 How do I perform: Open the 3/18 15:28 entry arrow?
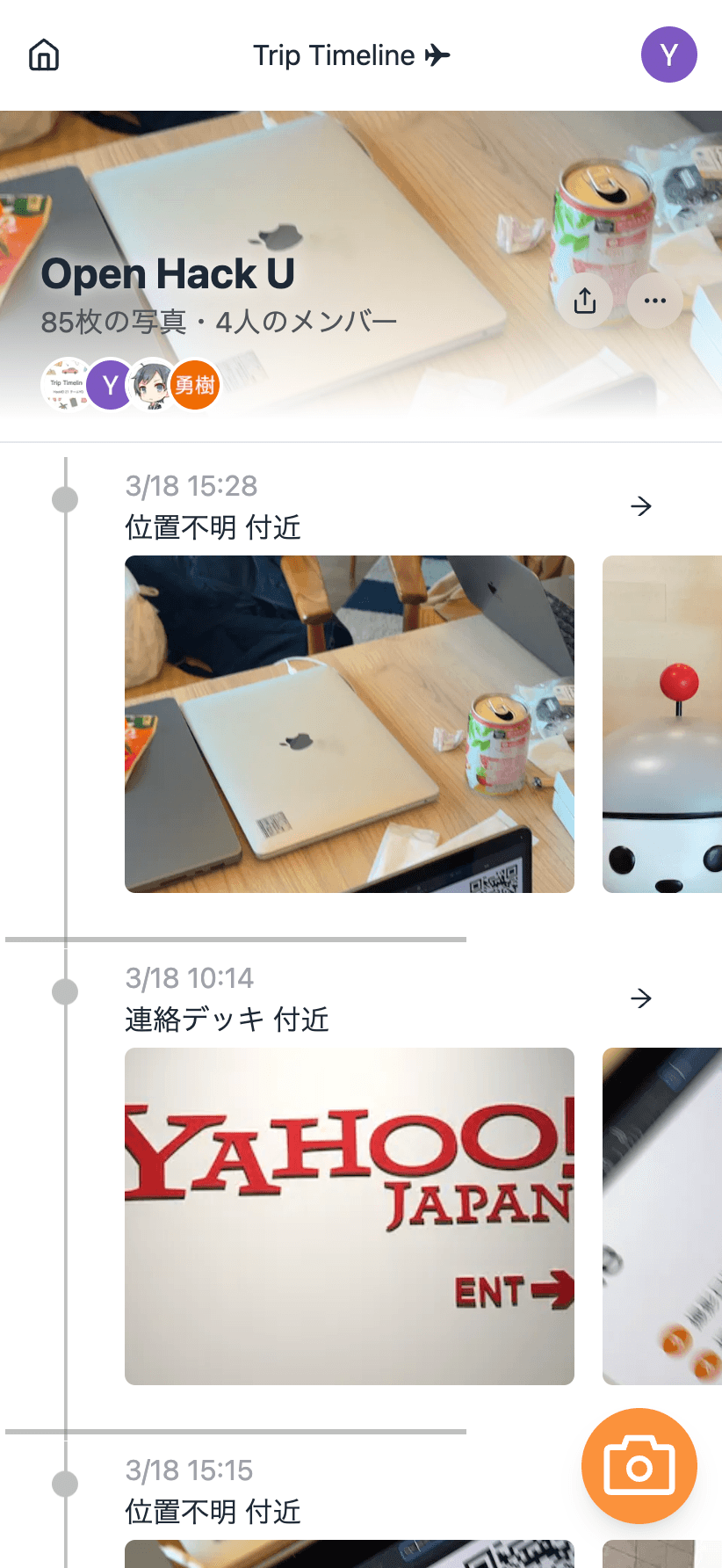click(641, 506)
